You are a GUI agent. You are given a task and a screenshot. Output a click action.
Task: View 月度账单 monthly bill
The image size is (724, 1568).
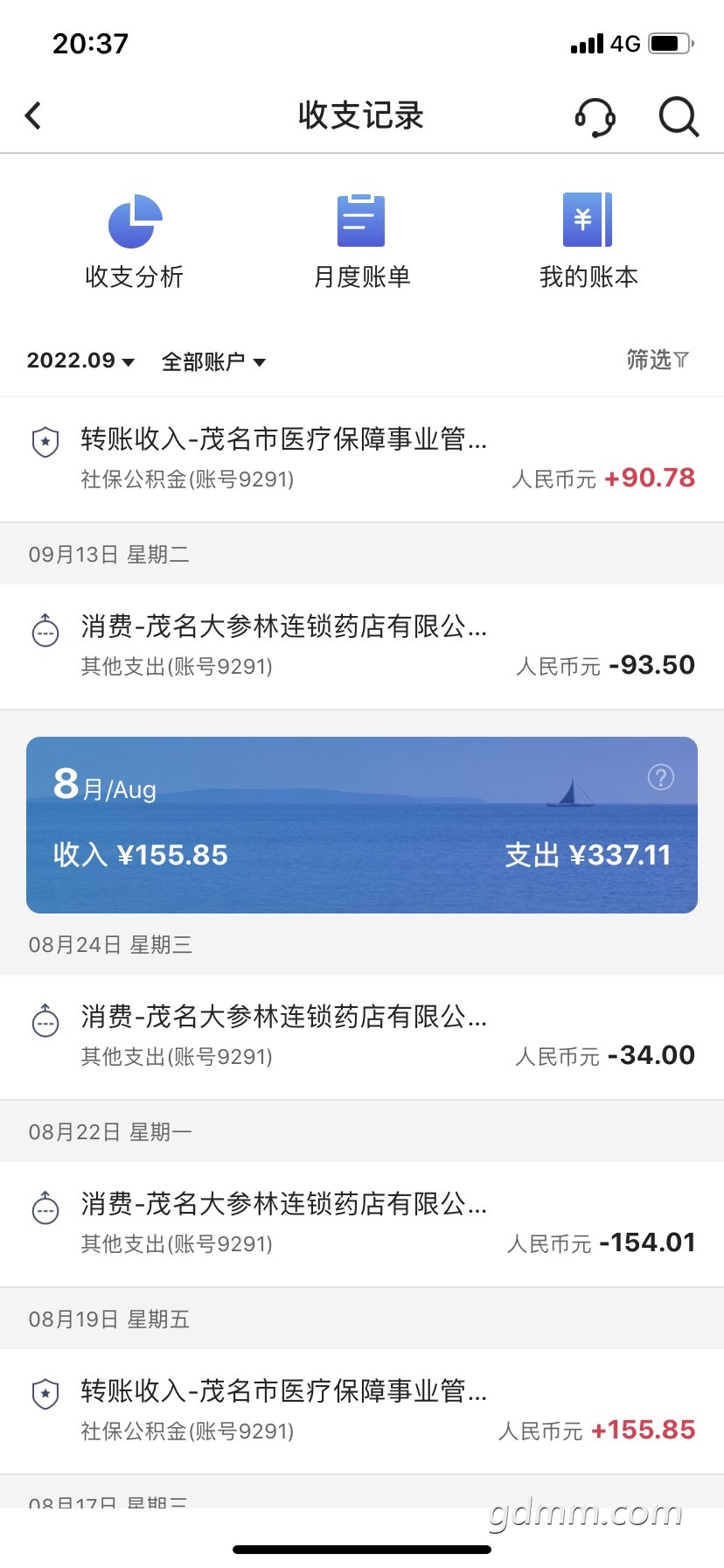[x=361, y=241]
